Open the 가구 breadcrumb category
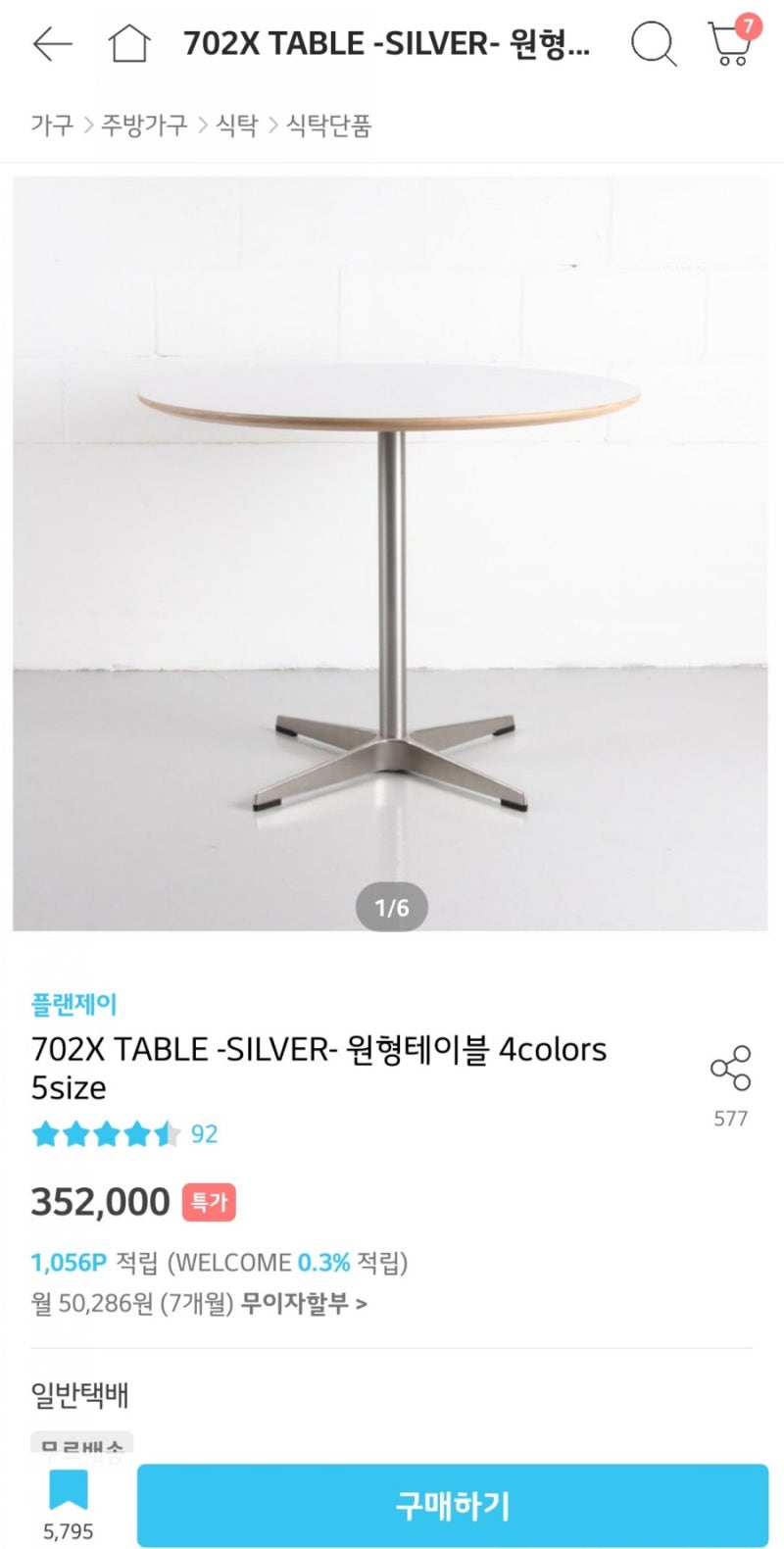 [x=52, y=125]
